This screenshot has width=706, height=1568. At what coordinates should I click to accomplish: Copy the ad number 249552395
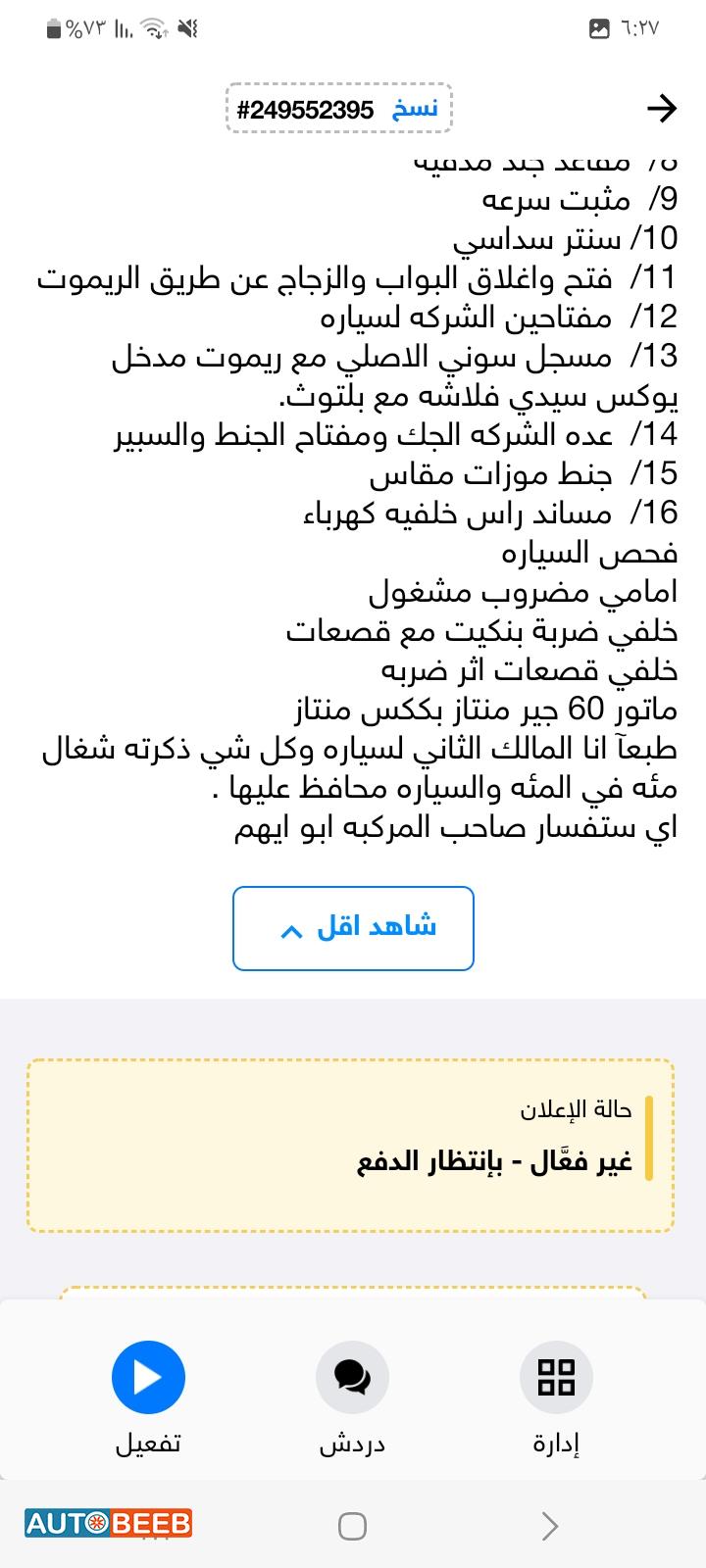pyautogui.click(x=416, y=109)
